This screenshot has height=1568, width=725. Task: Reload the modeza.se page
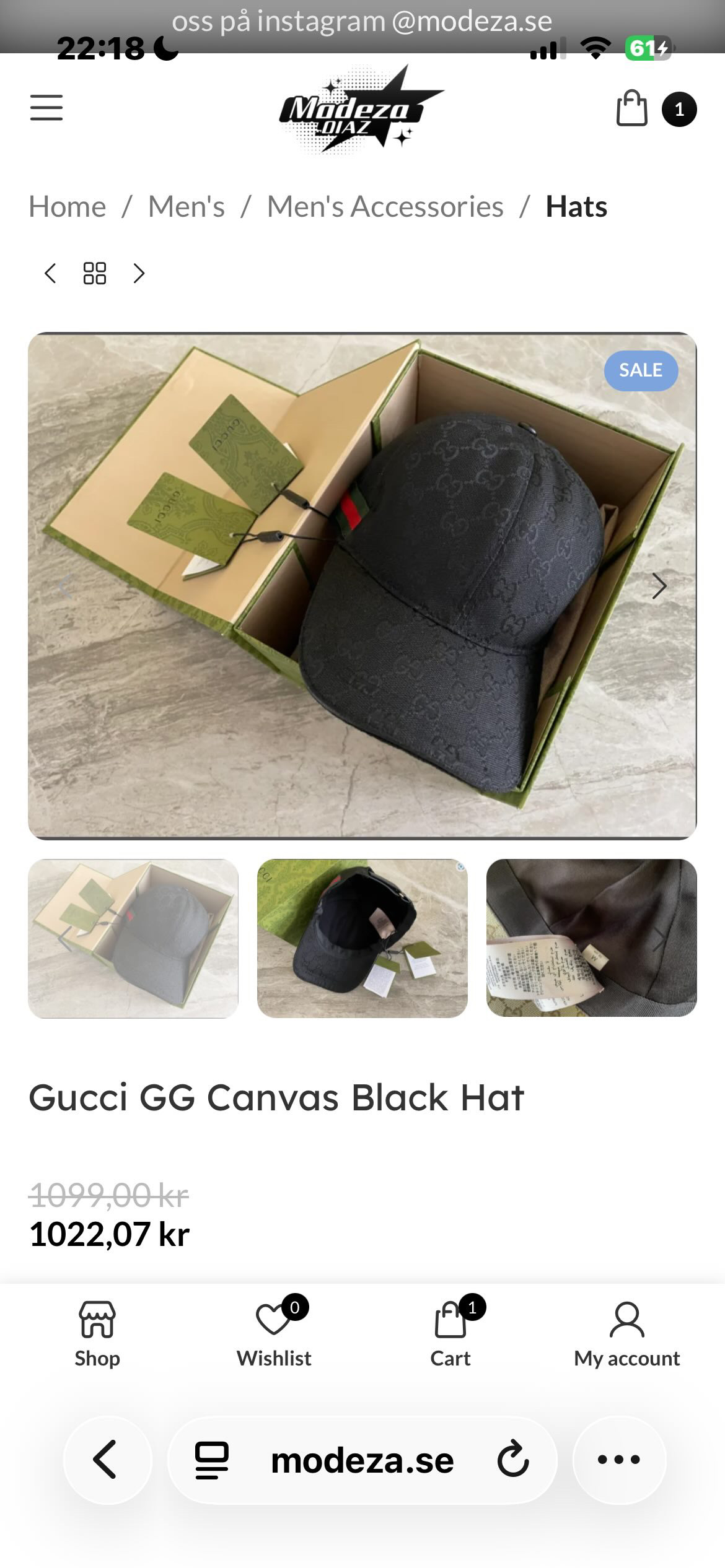coord(513,1460)
